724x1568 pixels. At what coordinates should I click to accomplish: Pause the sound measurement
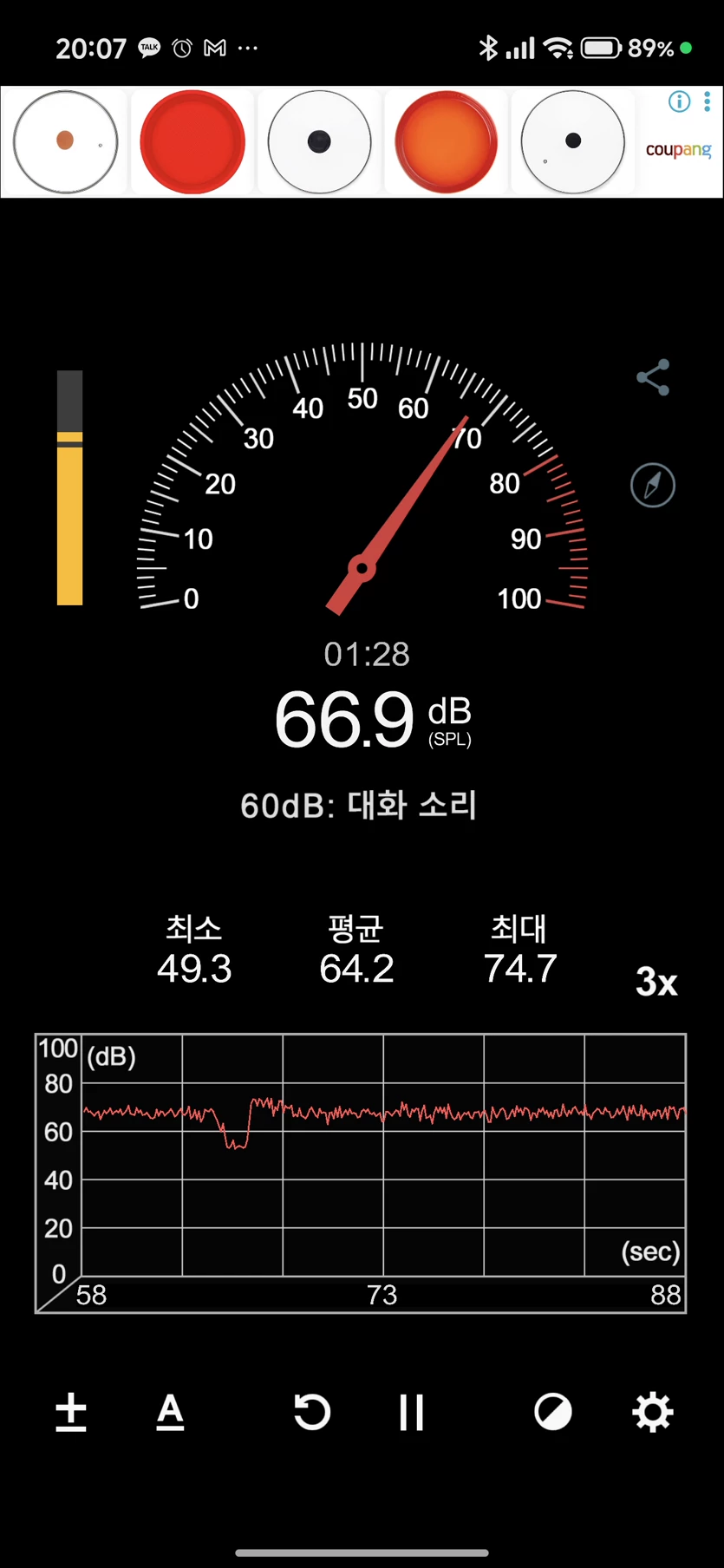411,1412
